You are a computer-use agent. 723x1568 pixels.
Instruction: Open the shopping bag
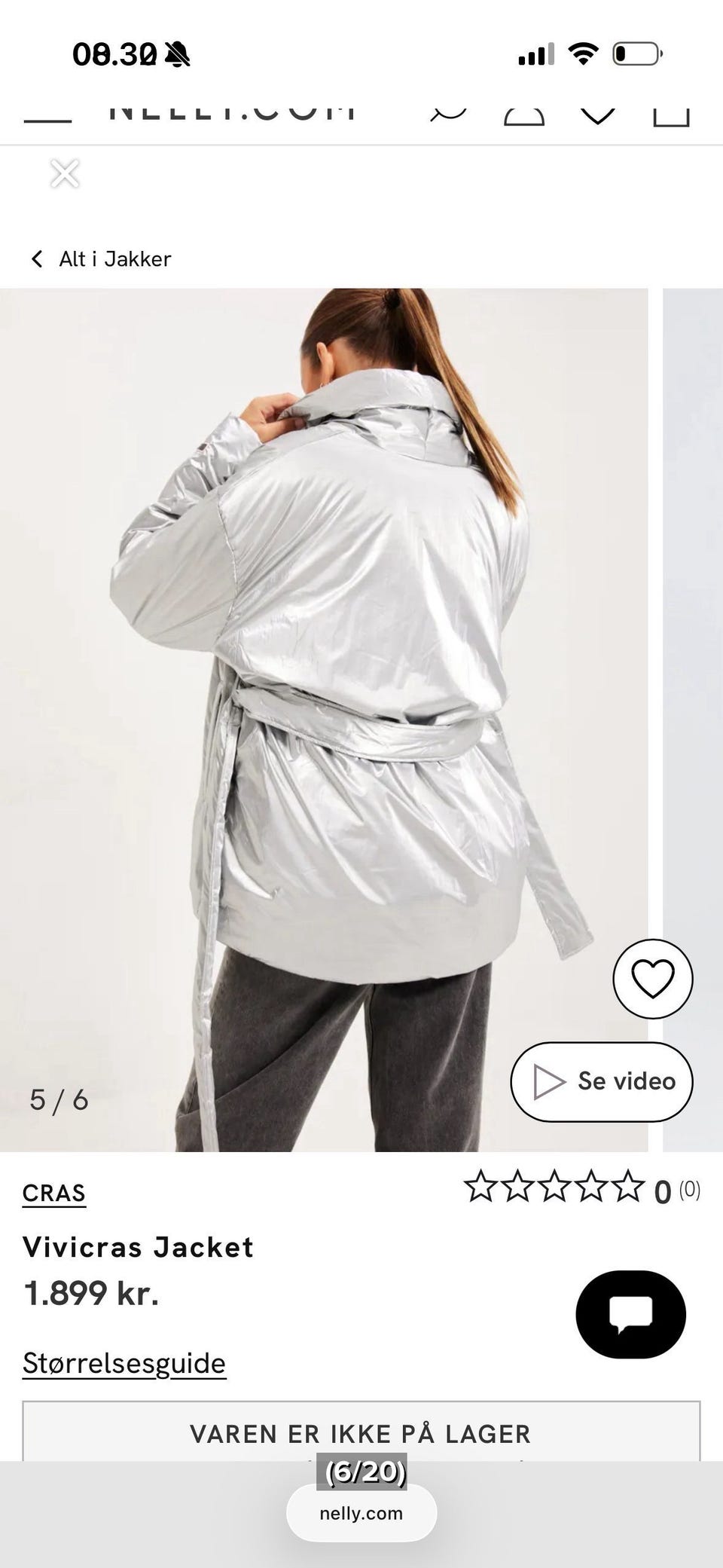[x=671, y=115]
